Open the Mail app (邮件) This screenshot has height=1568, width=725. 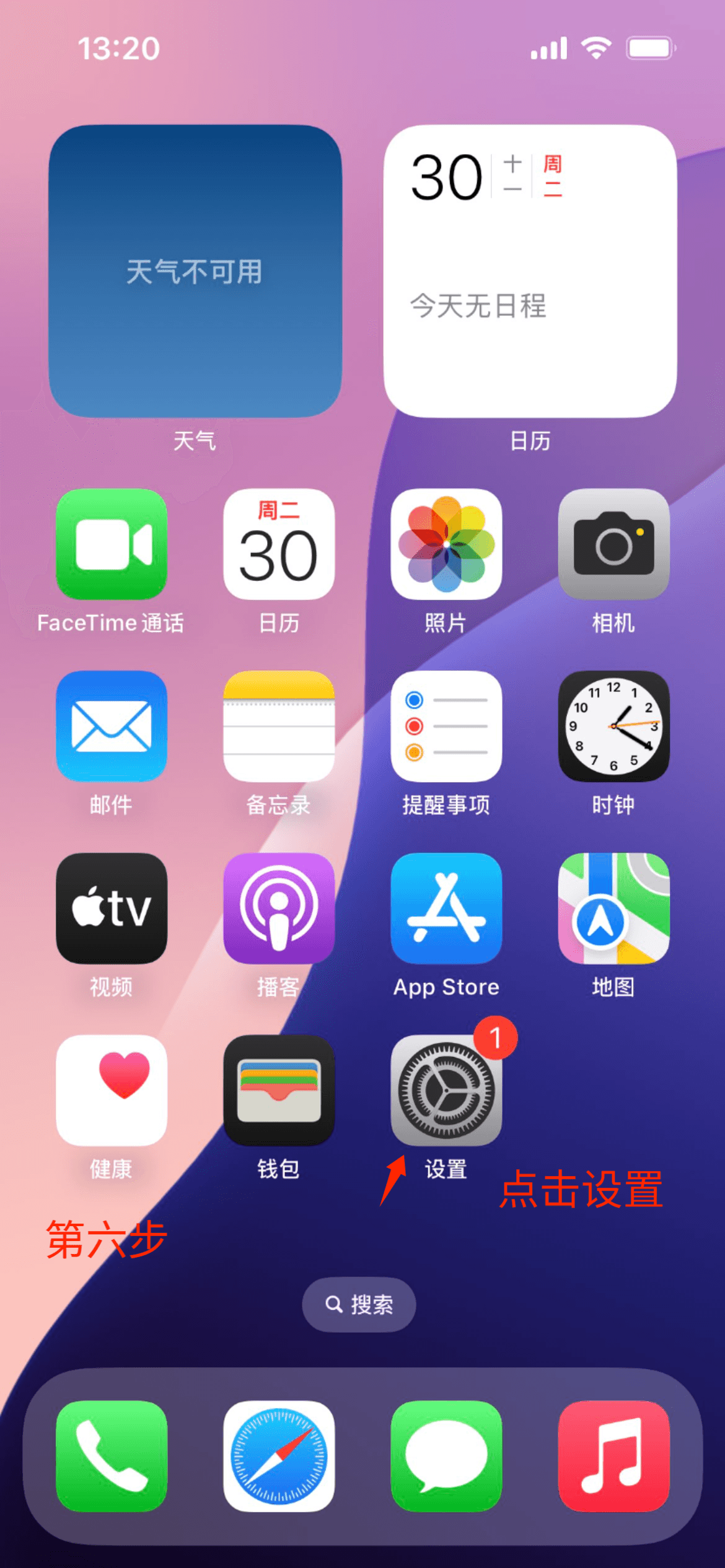(x=112, y=726)
